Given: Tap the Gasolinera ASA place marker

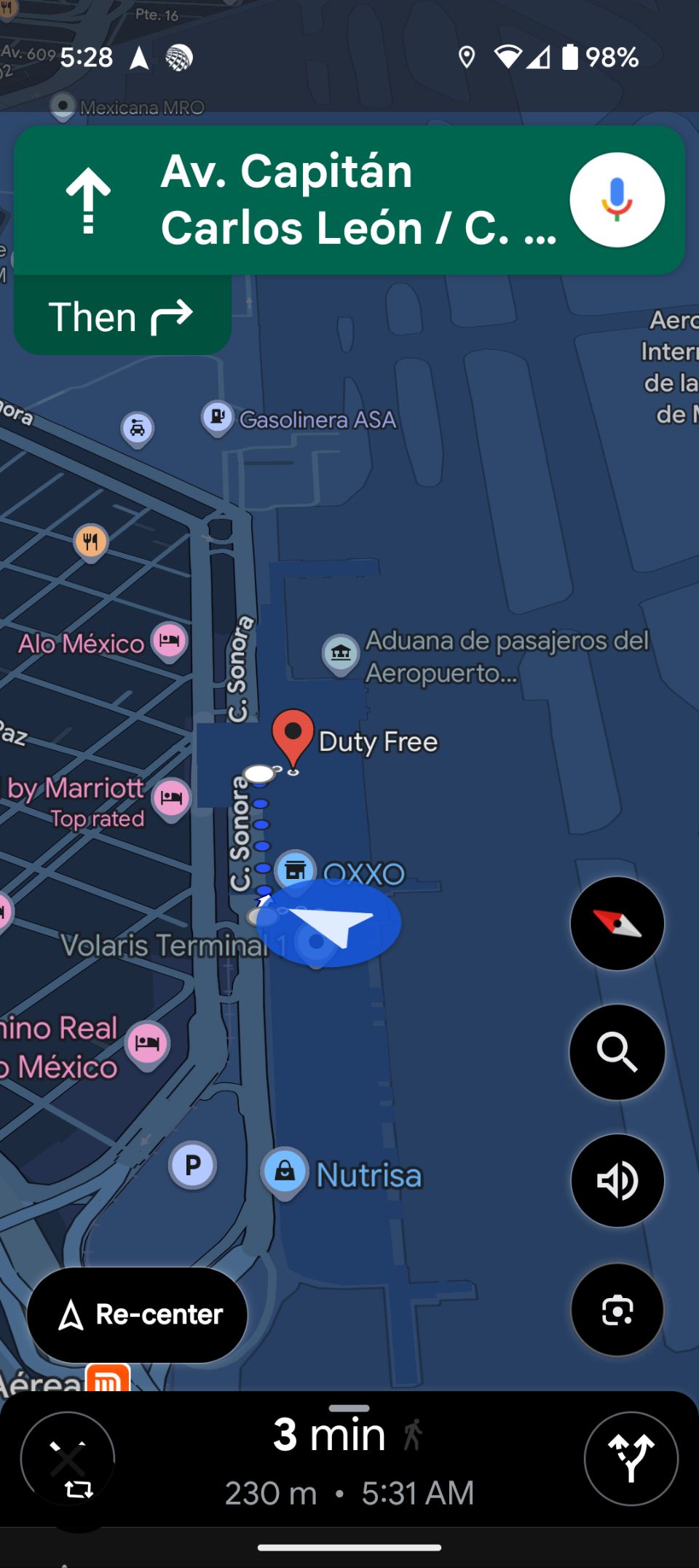Looking at the screenshot, I should point(217,418).
